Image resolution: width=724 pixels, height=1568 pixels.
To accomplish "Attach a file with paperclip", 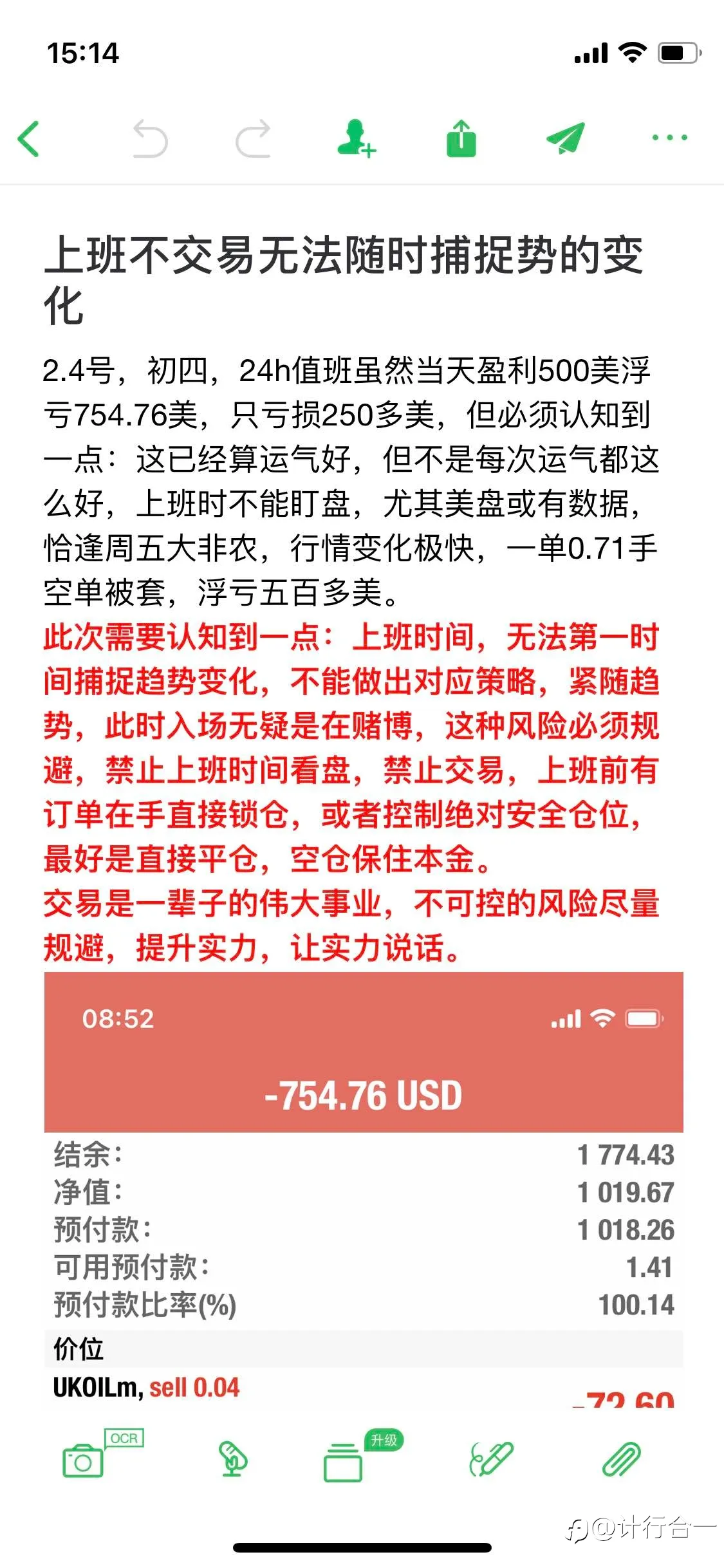I will [x=621, y=1458].
